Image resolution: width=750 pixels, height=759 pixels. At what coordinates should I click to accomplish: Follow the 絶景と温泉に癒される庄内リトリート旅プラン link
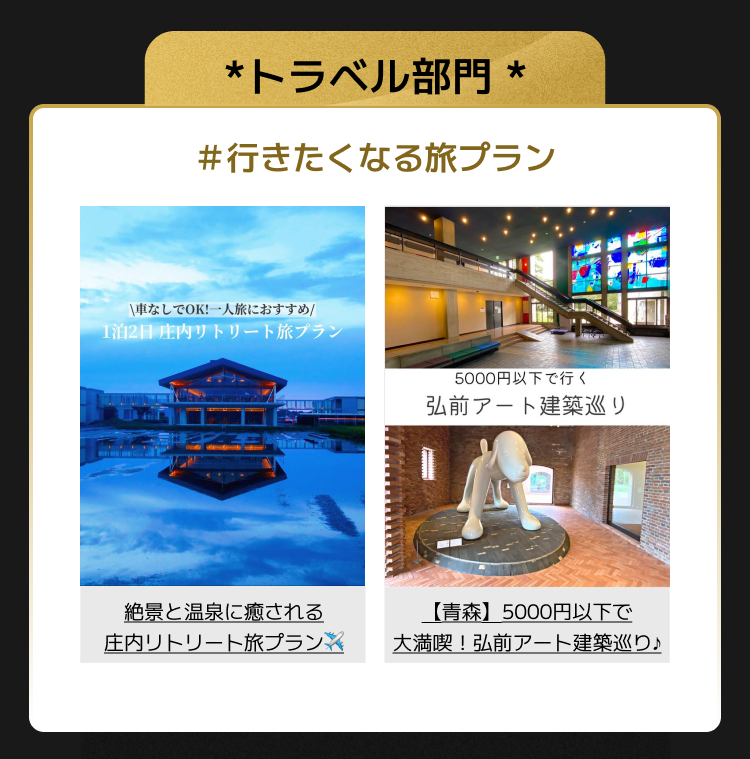coord(223,627)
